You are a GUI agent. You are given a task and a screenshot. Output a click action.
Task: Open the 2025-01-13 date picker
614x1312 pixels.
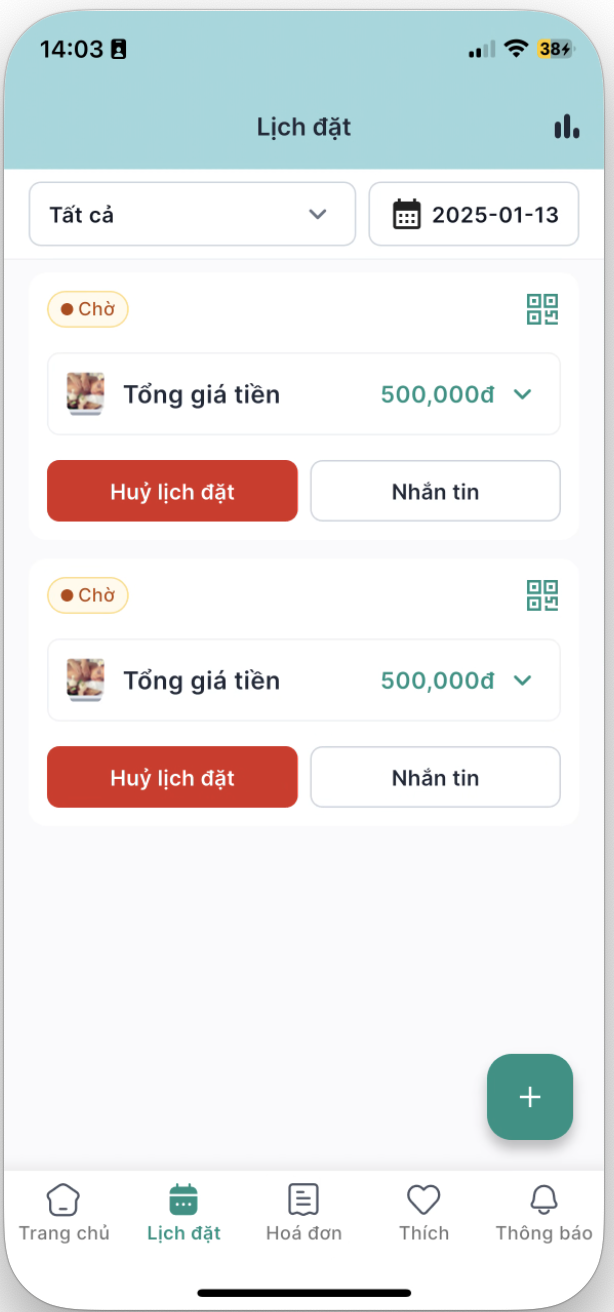(x=474, y=214)
